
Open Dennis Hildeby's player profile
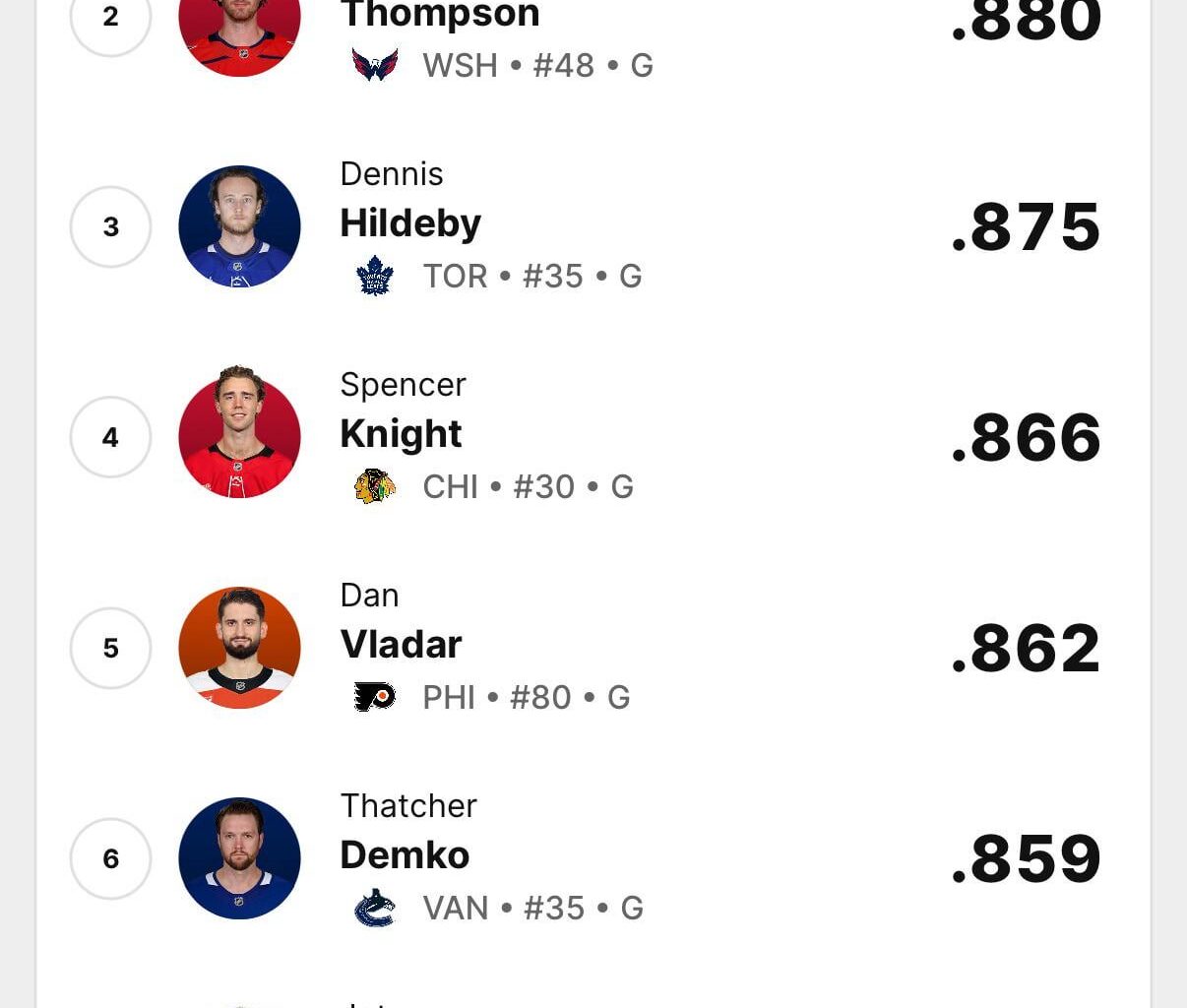(410, 224)
